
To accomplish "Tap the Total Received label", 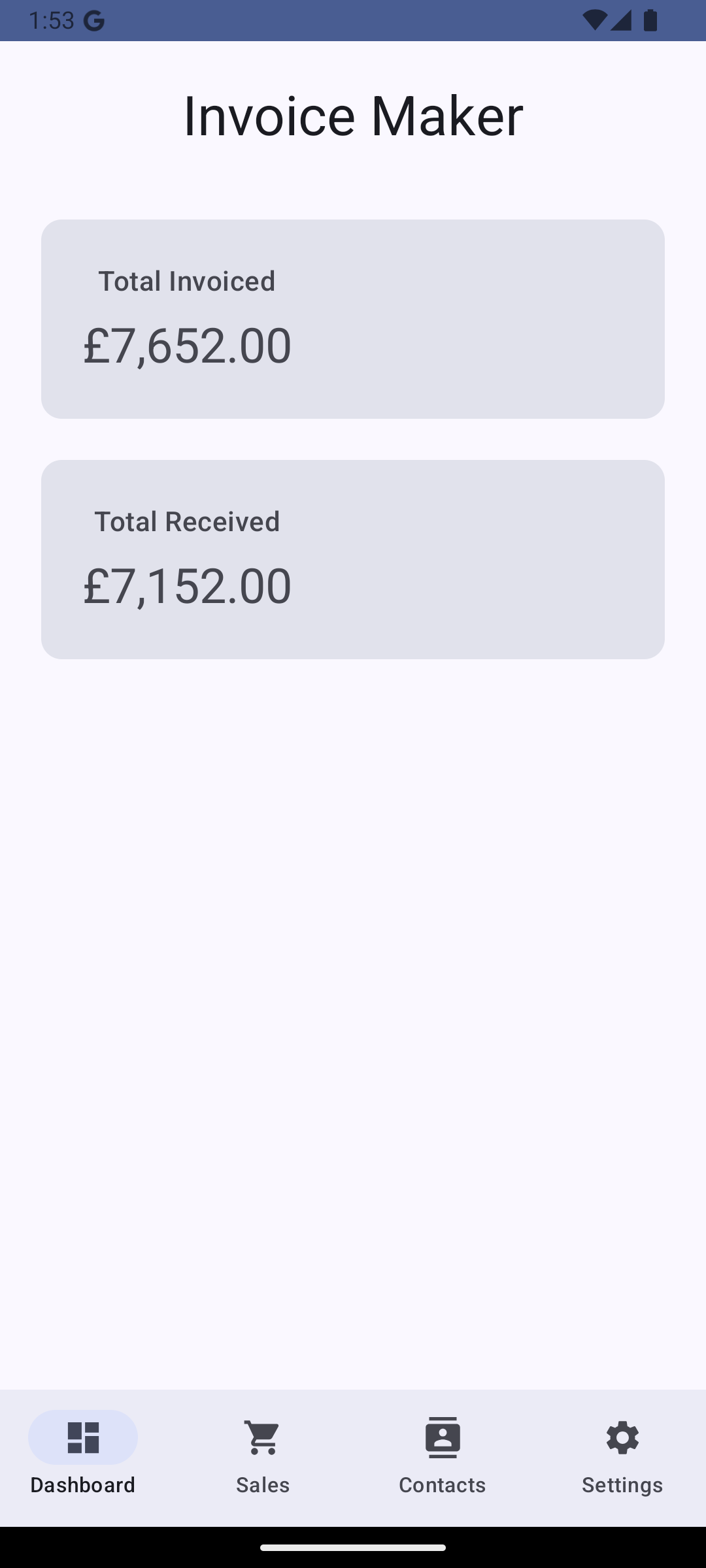I will click(187, 521).
